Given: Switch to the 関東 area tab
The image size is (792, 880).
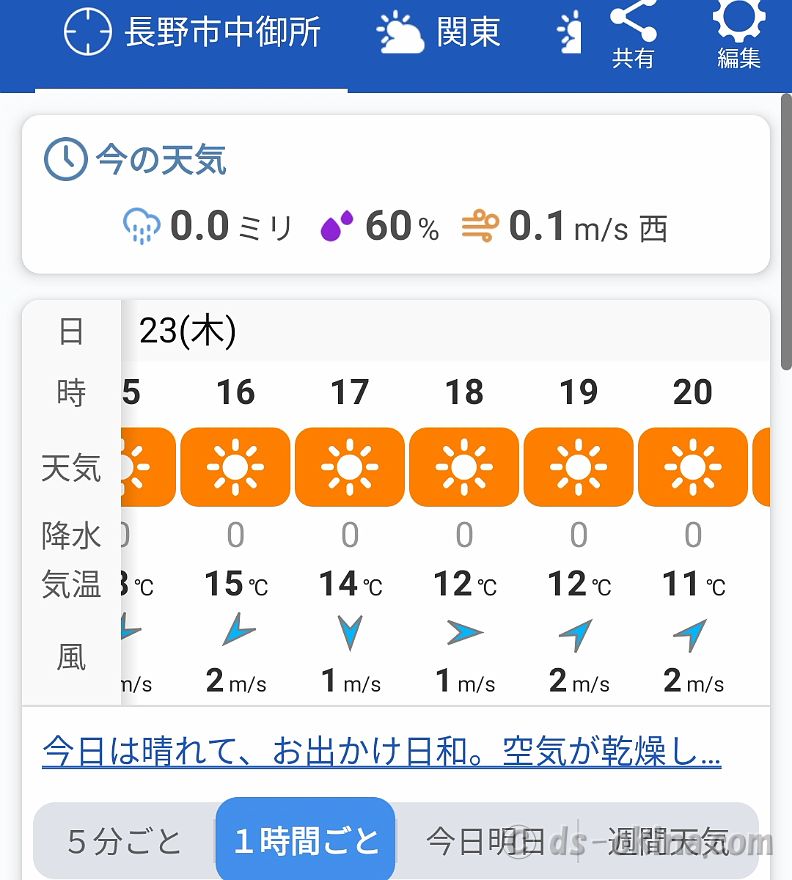Looking at the screenshot, I should pyautogui.click(x=439, y=33).
